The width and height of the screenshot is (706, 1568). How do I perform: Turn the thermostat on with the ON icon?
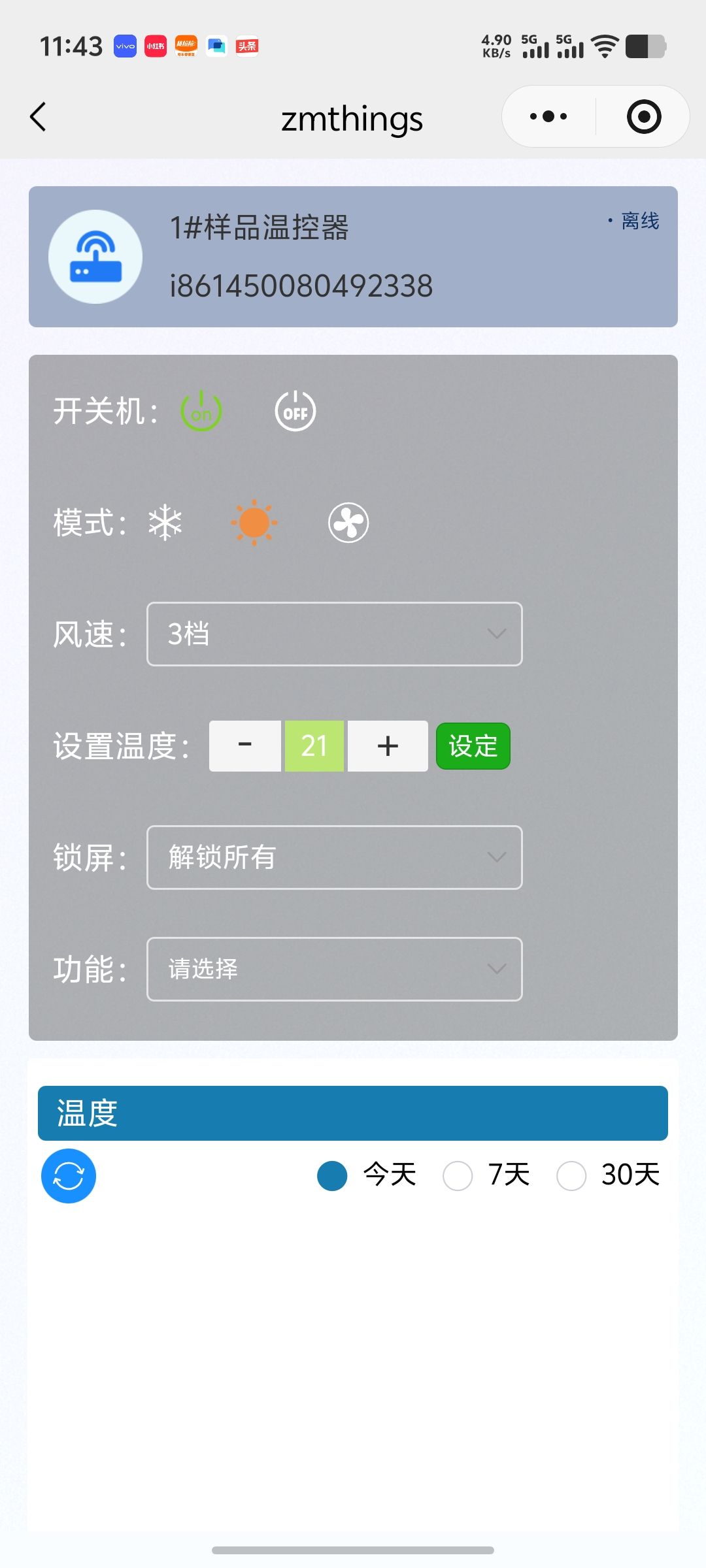click(201, 411)
